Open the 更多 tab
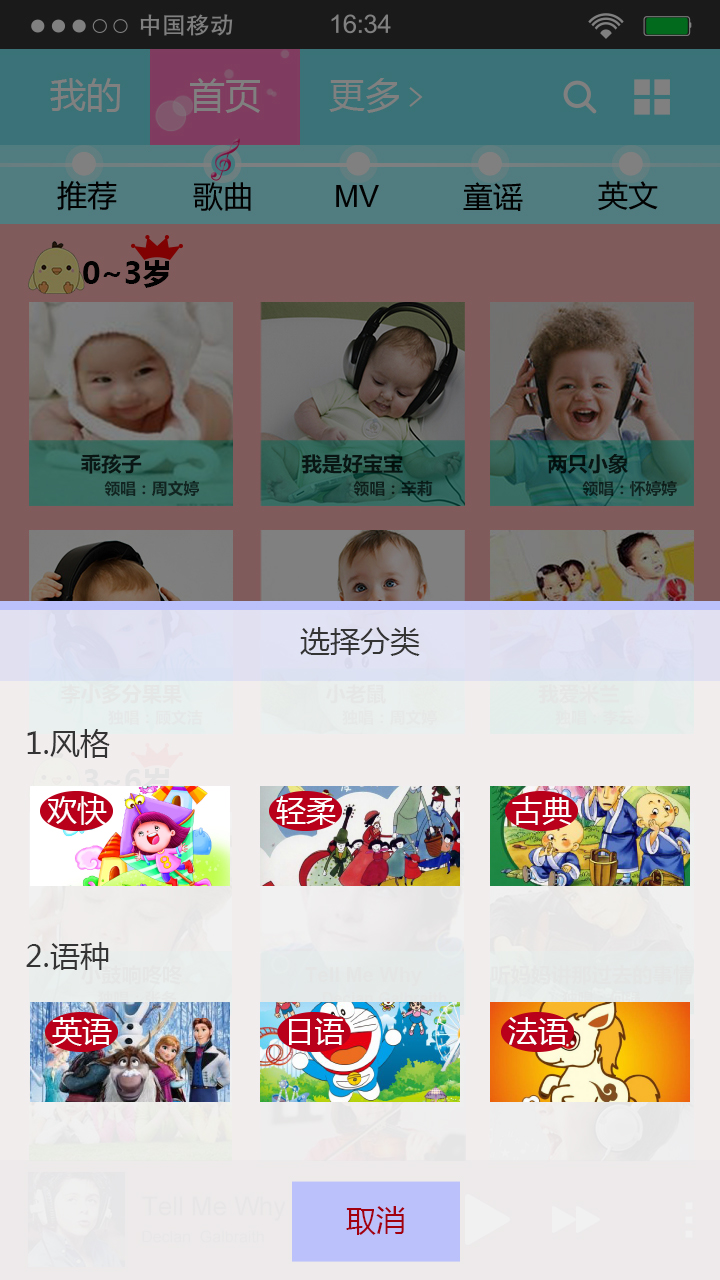This screenshot has height=1280, width=720. click(376, 97)
